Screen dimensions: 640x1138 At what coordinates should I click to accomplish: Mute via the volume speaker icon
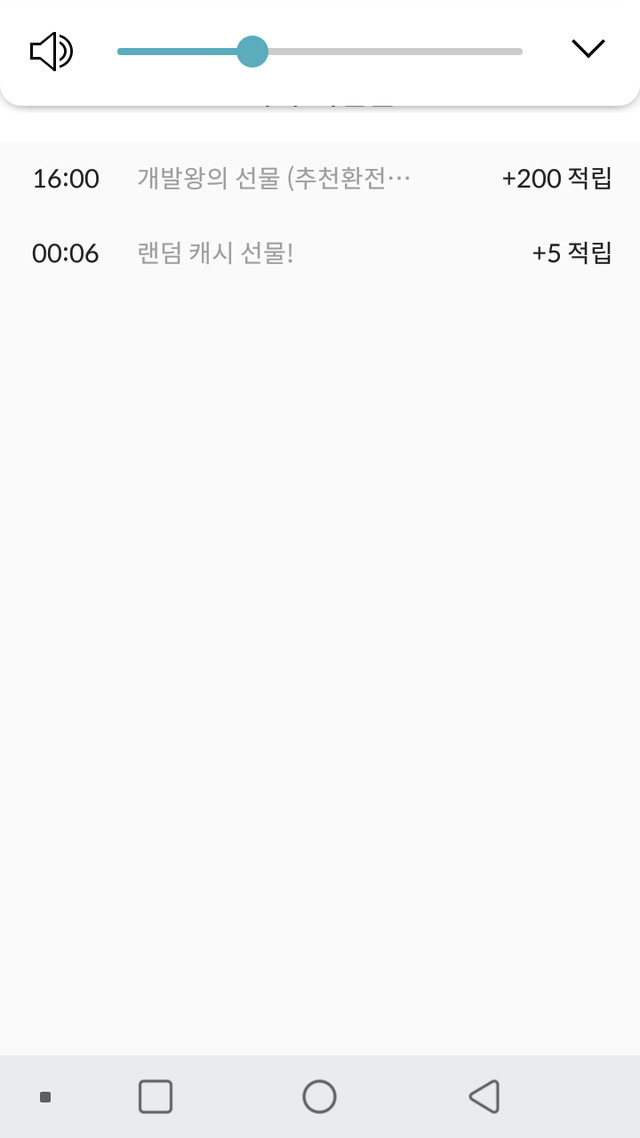[x=52, y=52]
